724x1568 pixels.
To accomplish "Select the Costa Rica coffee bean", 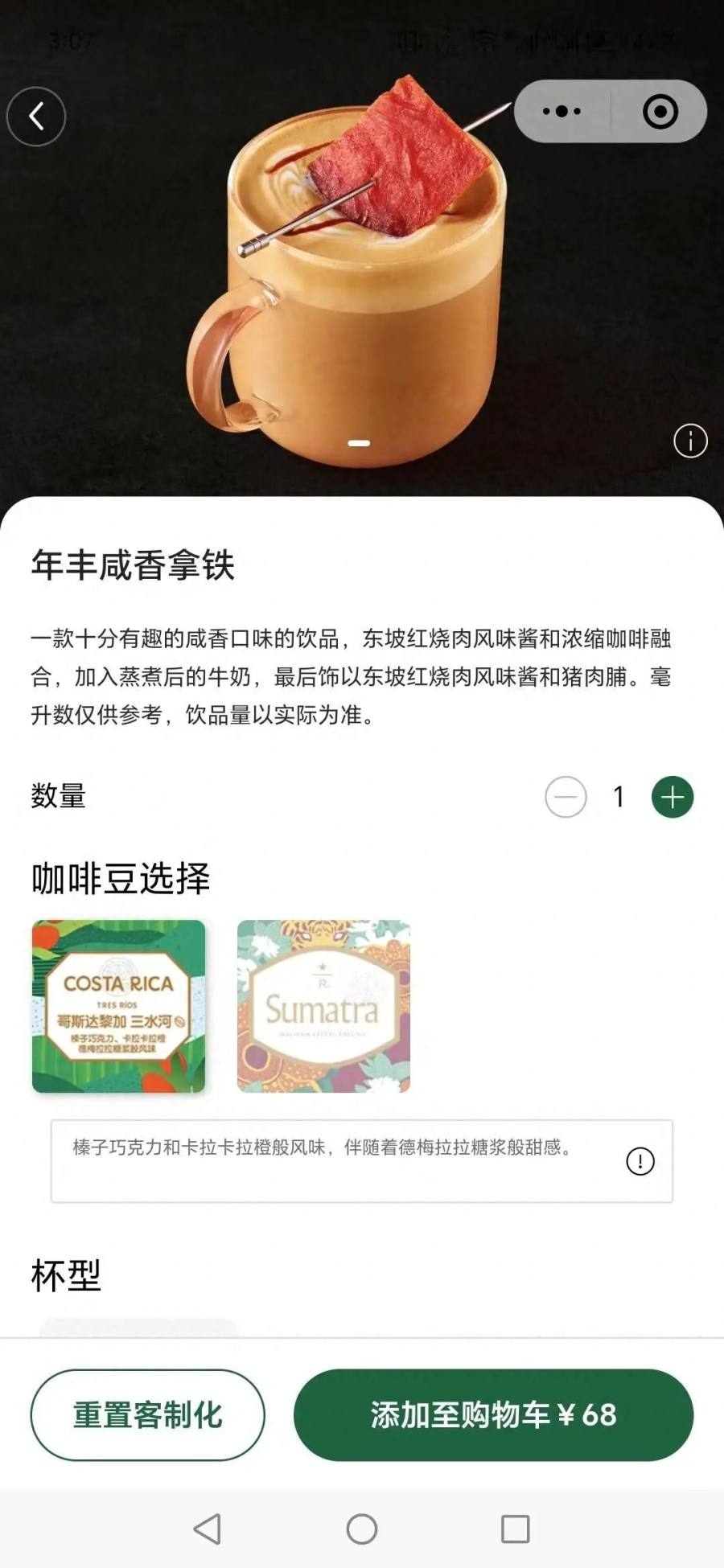I will pyautogui.click(x=119, y=1006).
